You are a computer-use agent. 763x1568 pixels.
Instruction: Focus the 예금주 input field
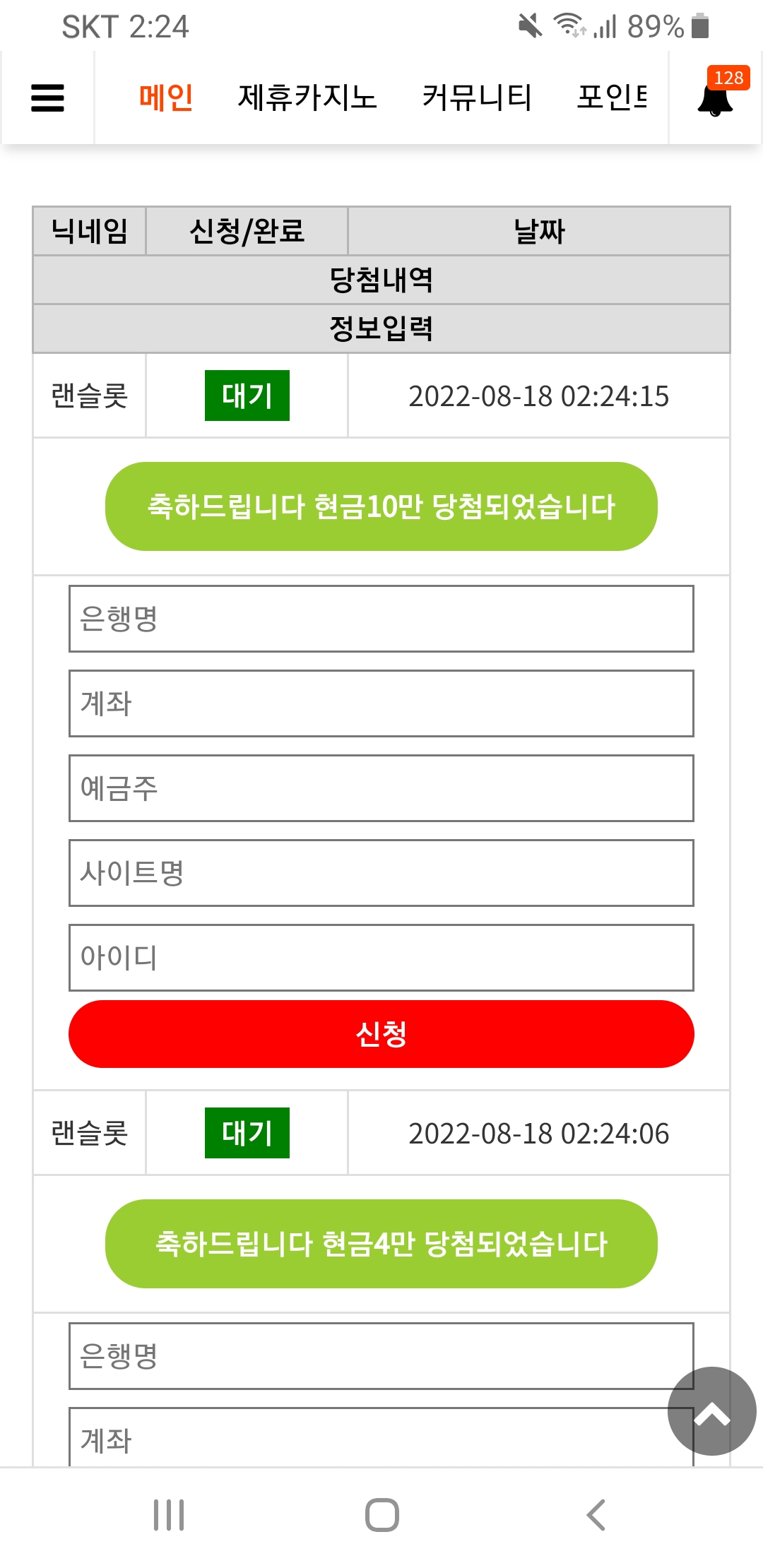click(381, 788)
